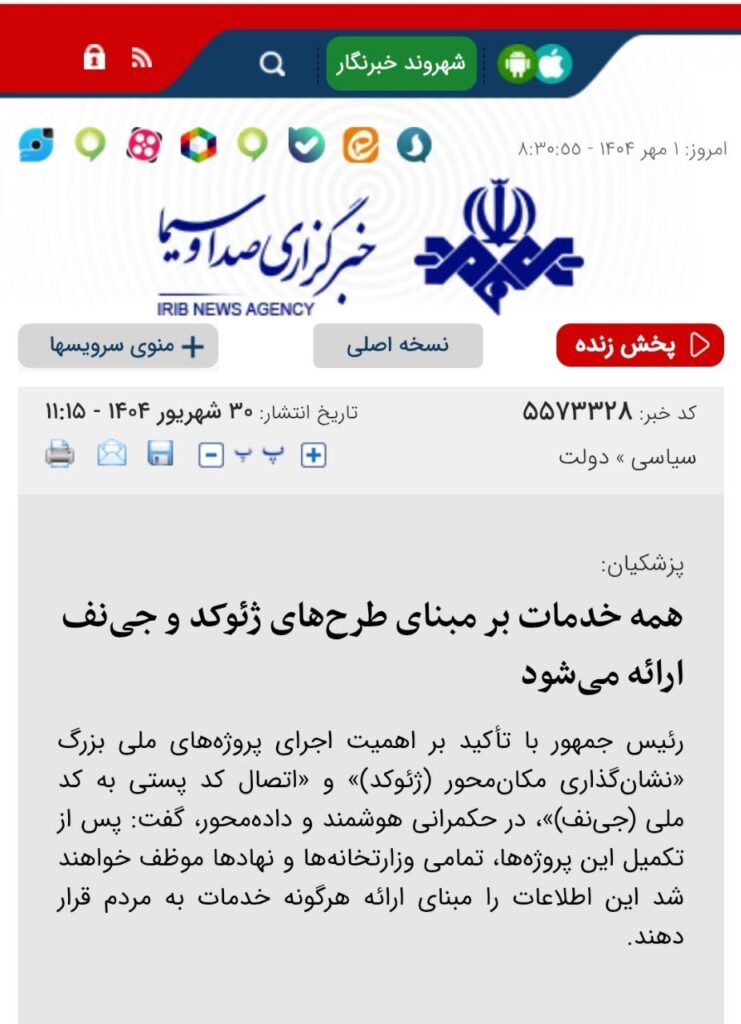741x1024 pixels.
Task: Watch live via پخش زنده
Action: [x=640, y=346]
